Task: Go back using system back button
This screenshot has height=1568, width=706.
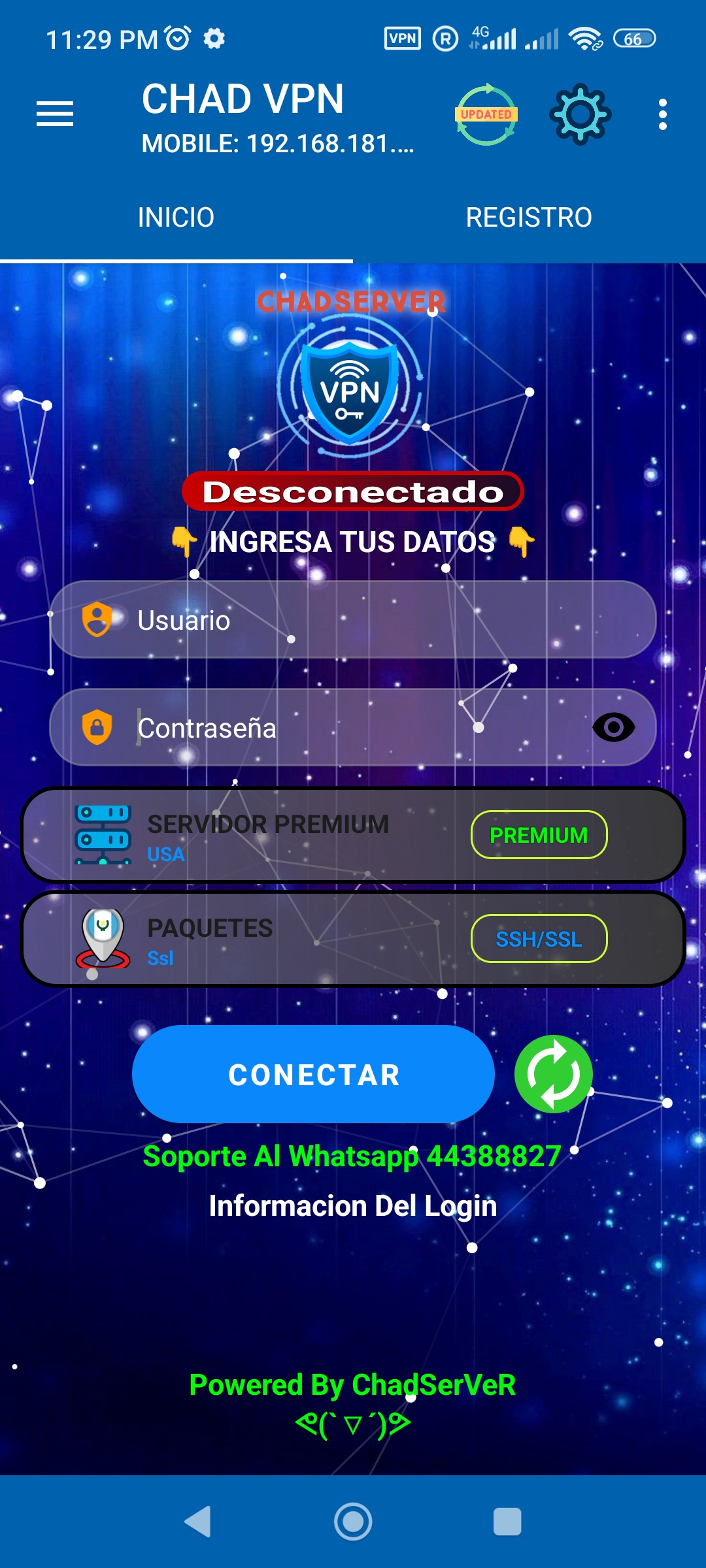Action: [x=198, y=1522]
